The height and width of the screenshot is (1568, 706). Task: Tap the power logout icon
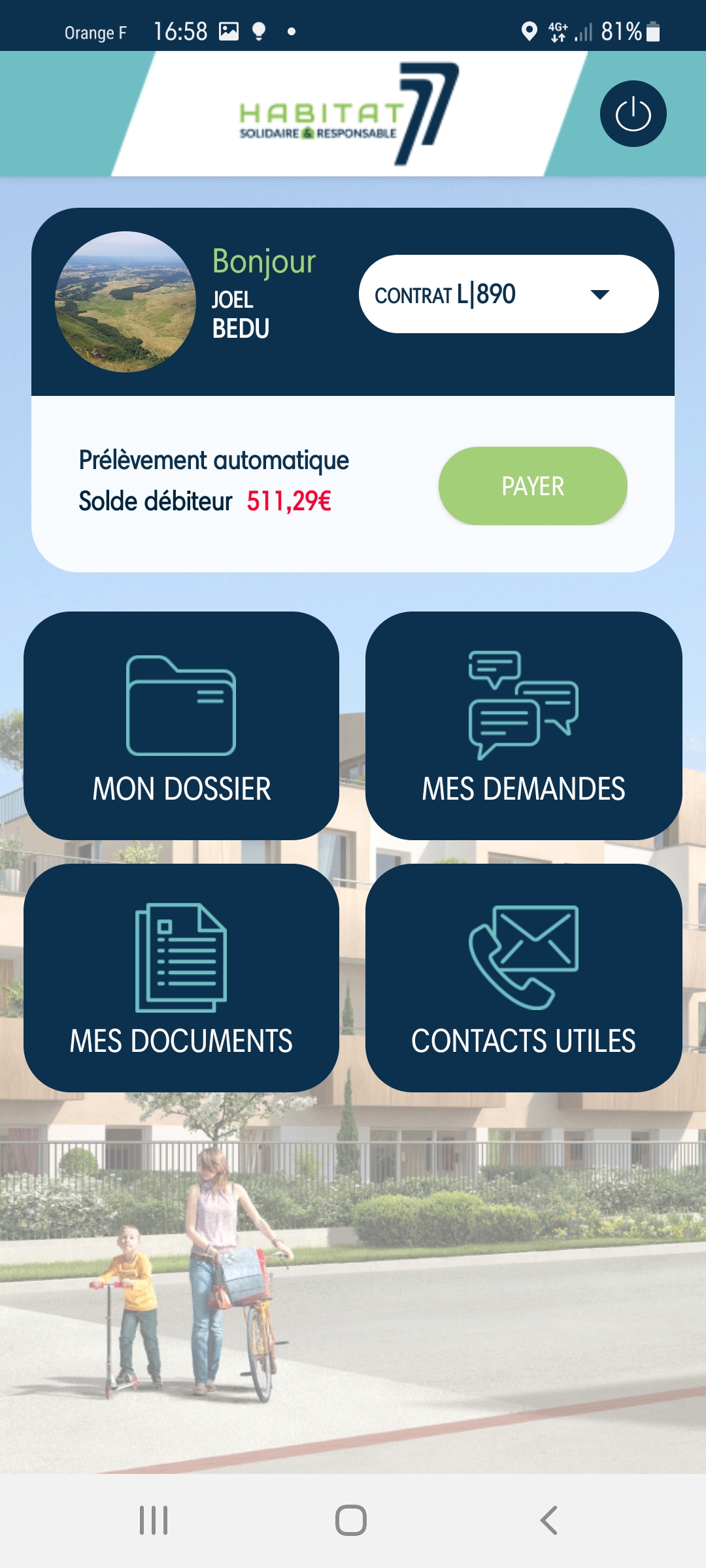[633, 114]
